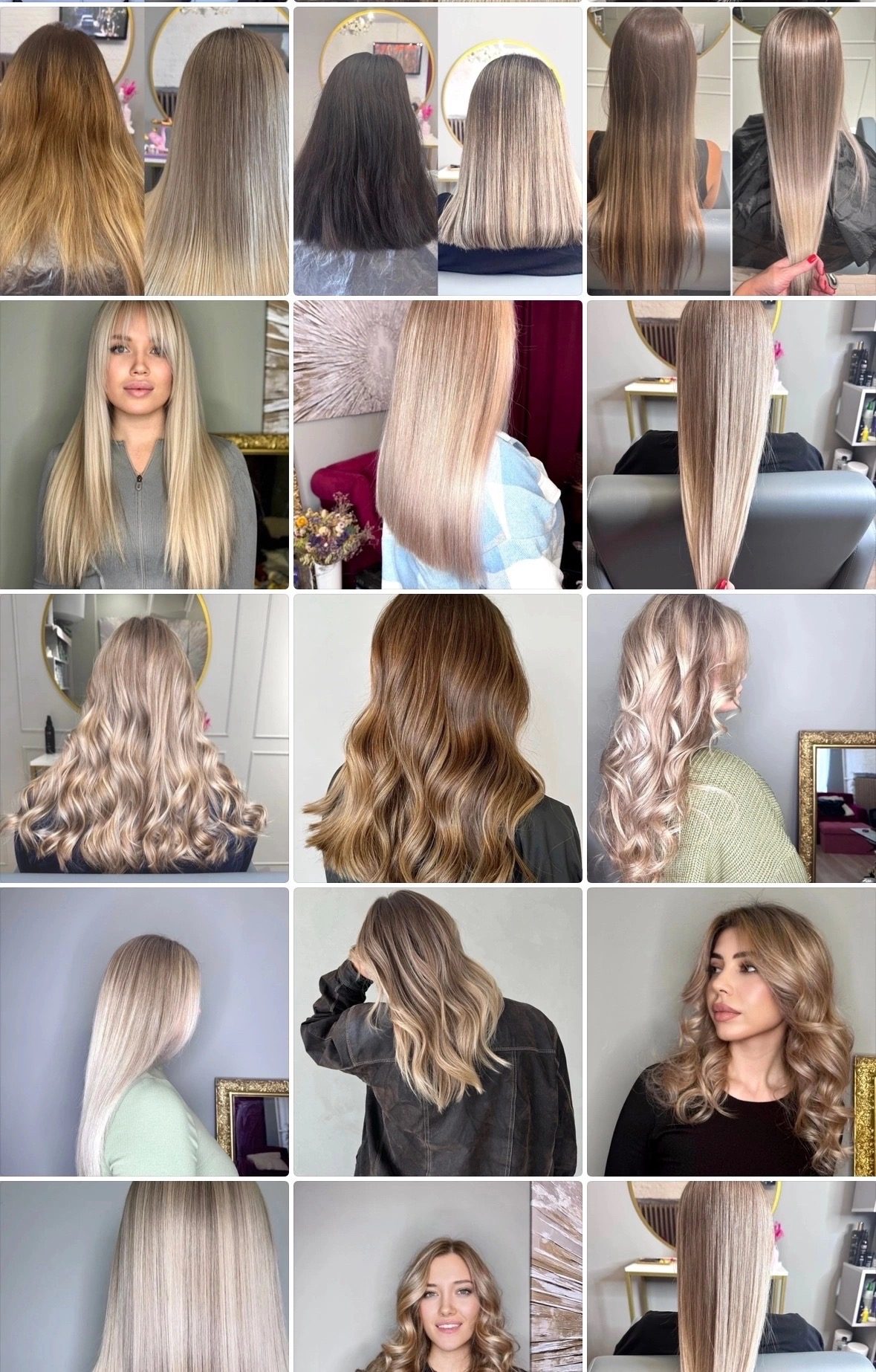Open the before-after tile with black hair
This screenshot has height=1372, width=876.
pos(438,151)
